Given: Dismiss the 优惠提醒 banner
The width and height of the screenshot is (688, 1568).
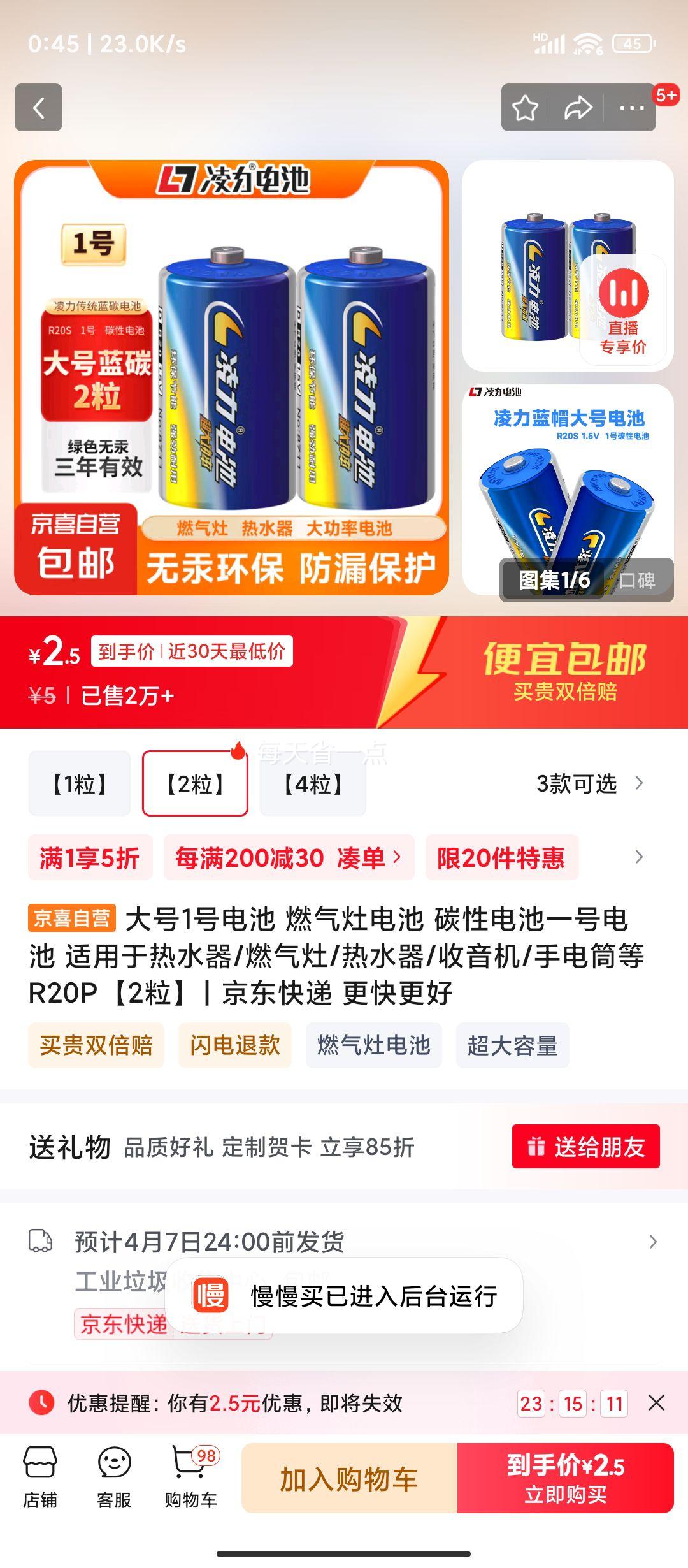Looking at the screenshot, I should pyautogui.click(x=656, y=1403).
